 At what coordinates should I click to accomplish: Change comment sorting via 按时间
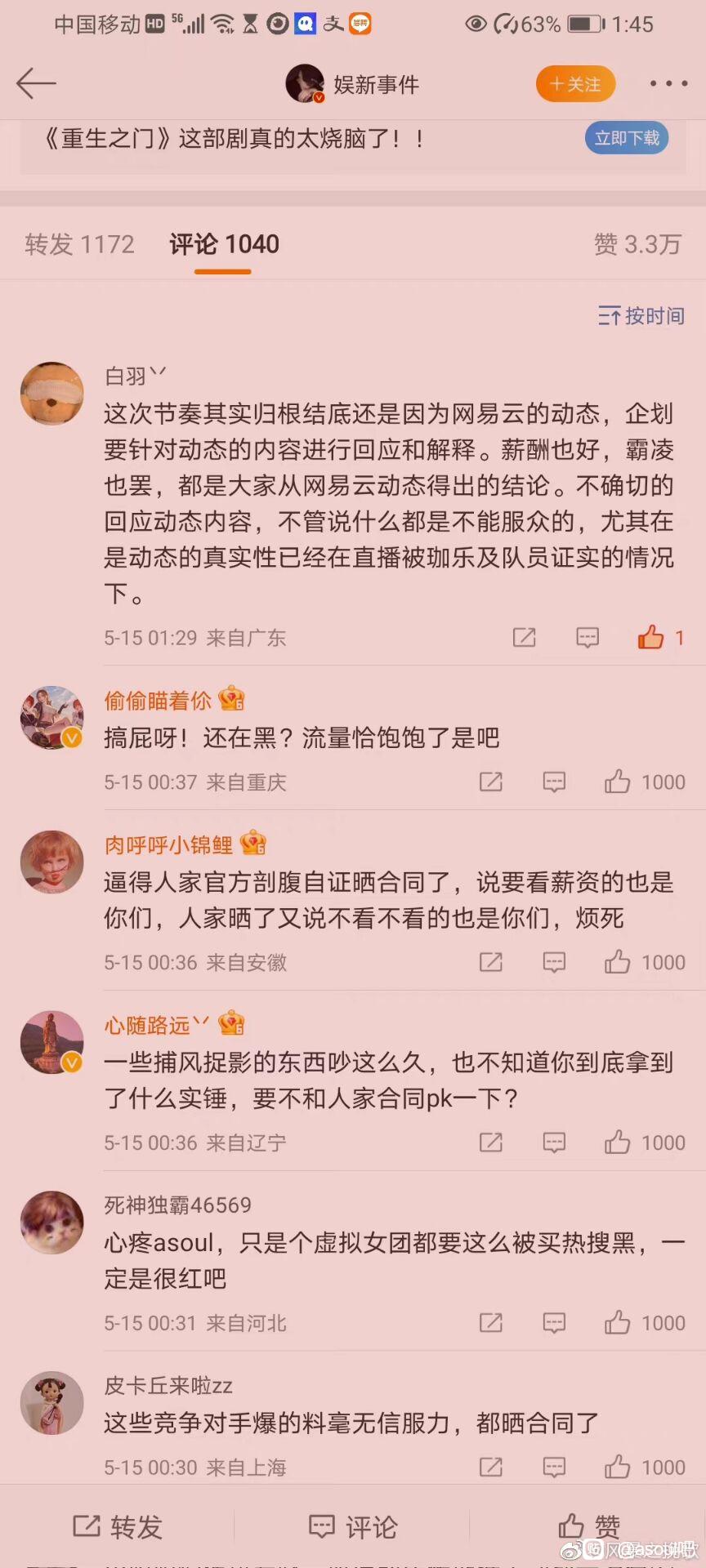point(641,315)
